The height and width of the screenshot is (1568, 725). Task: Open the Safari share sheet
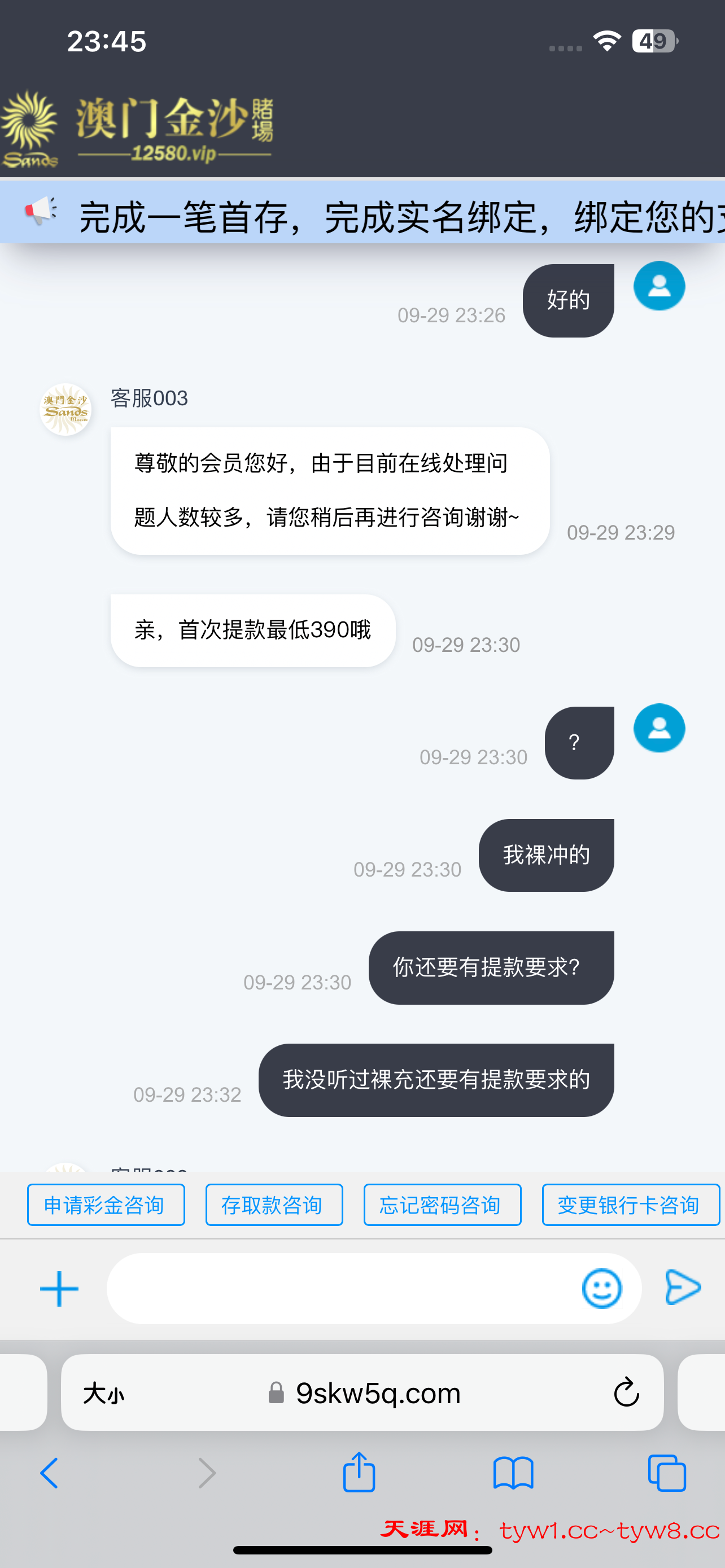pyautogui.click(x=359, y=1472)
